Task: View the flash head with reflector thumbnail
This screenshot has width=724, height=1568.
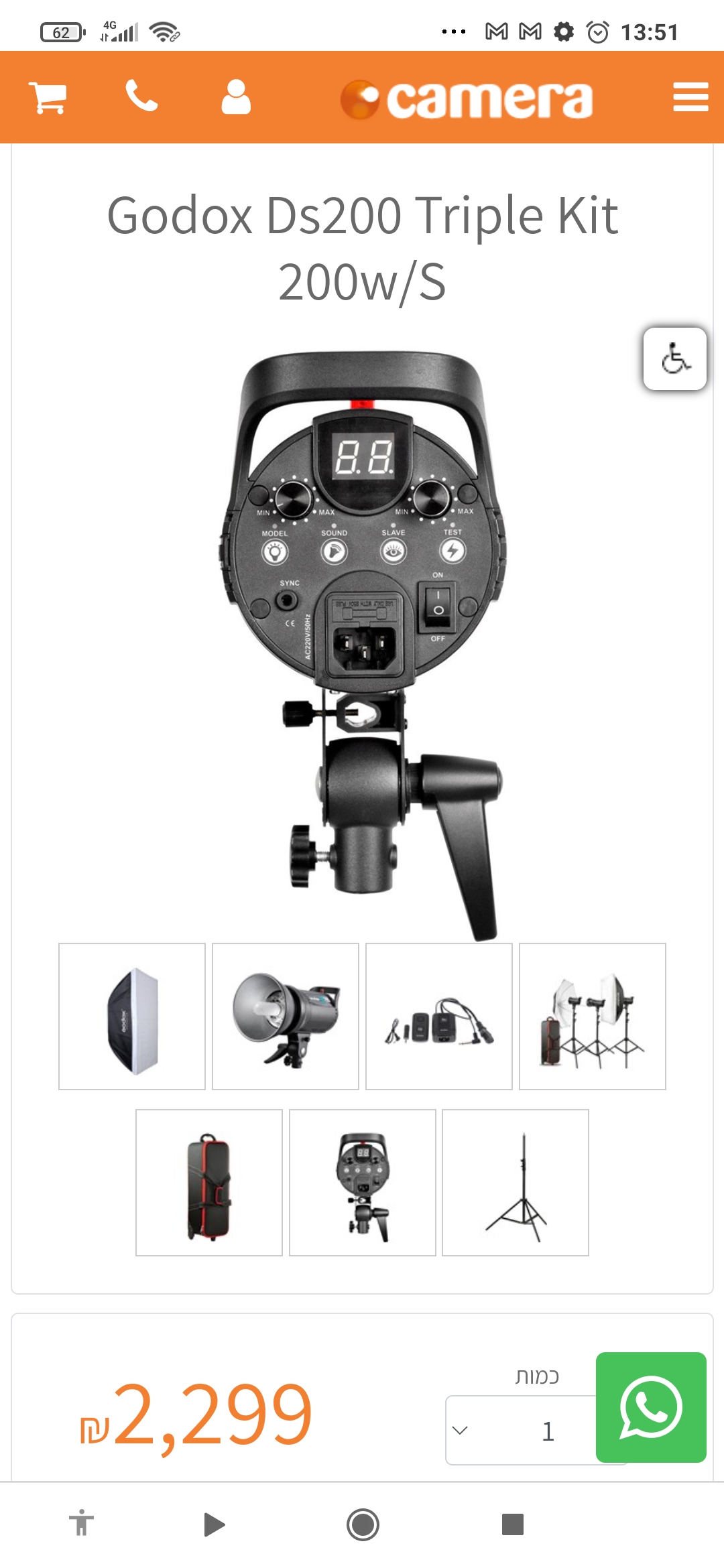Action: point(286,1017)
